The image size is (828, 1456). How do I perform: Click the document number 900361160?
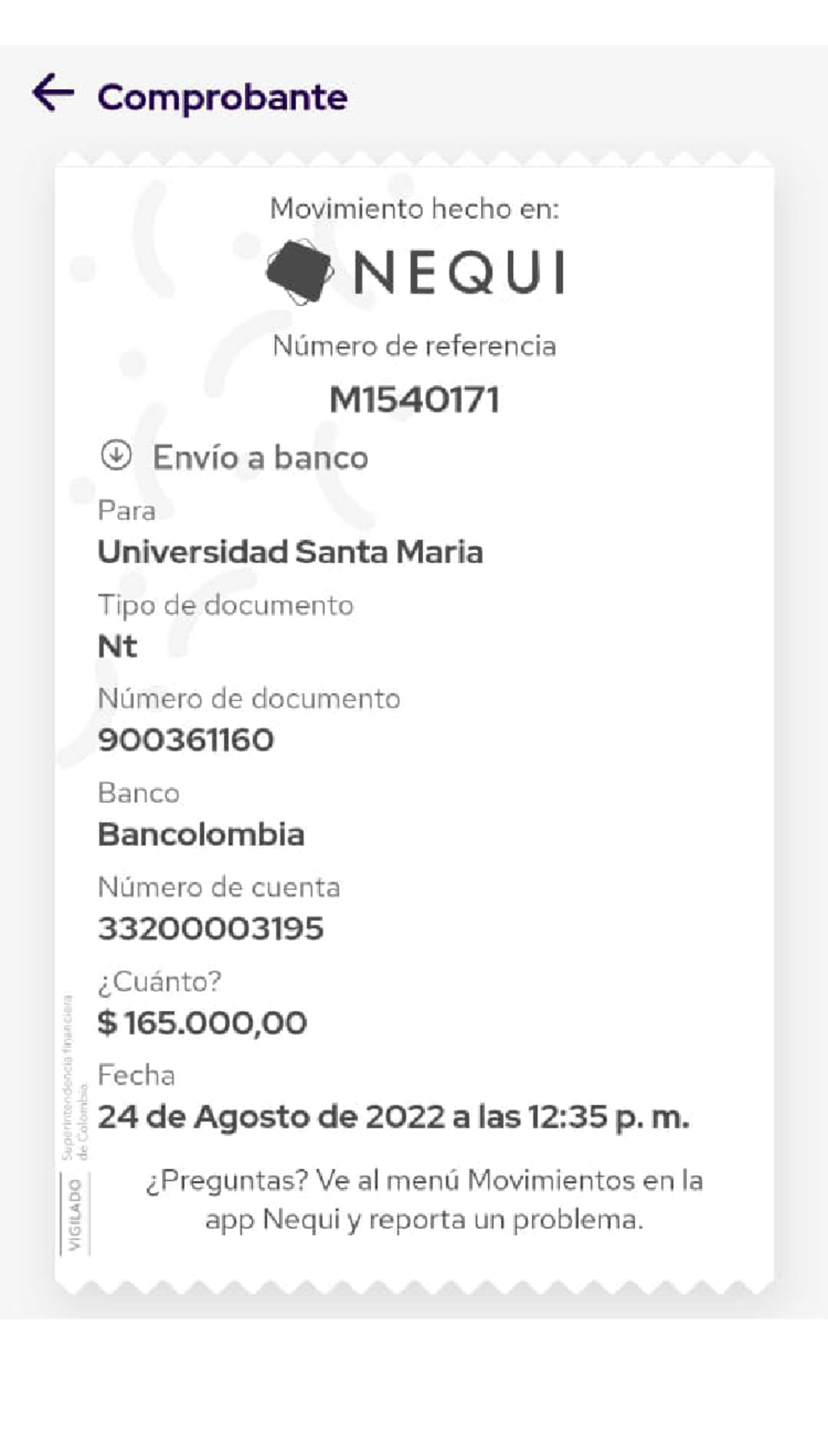coord(187,740)
